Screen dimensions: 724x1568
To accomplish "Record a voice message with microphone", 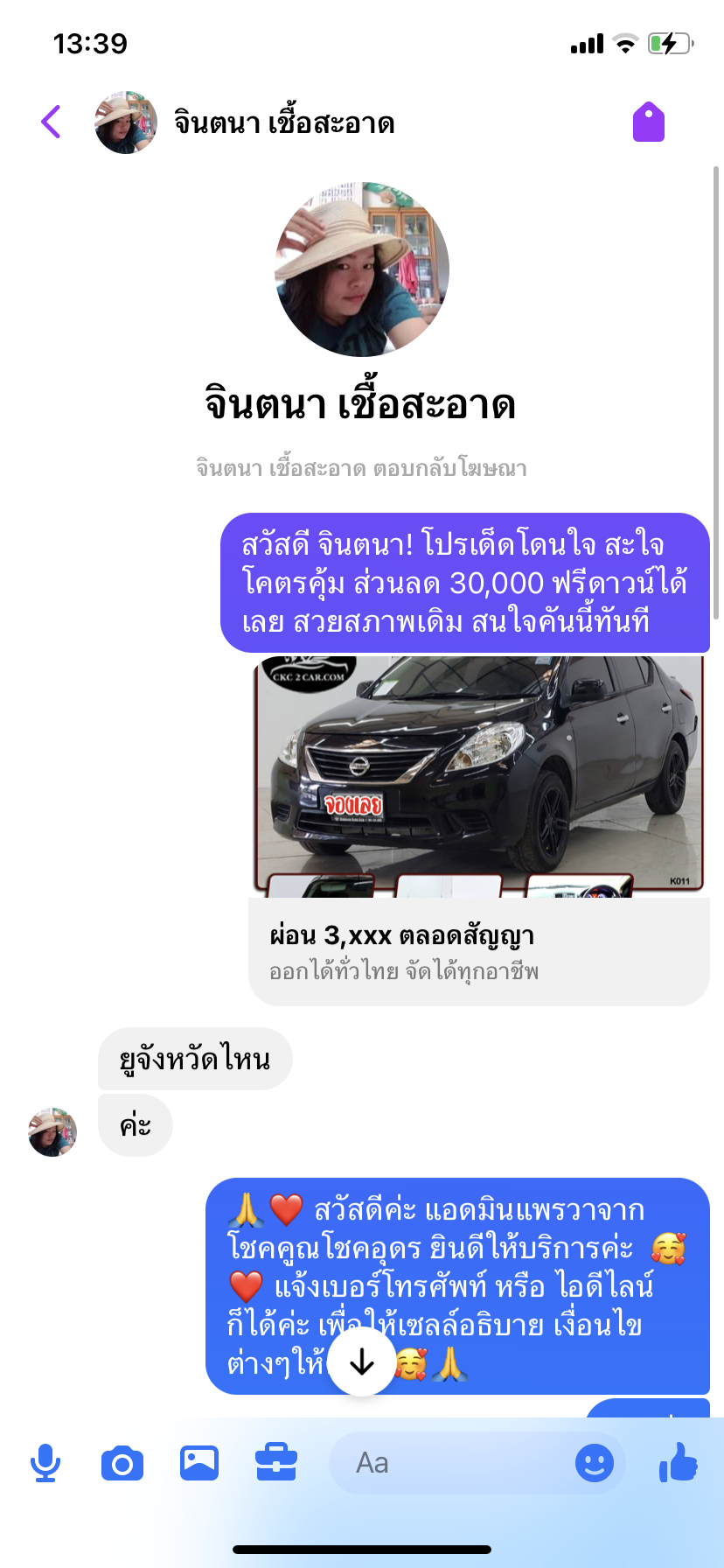I will (x=45, y=1463).
